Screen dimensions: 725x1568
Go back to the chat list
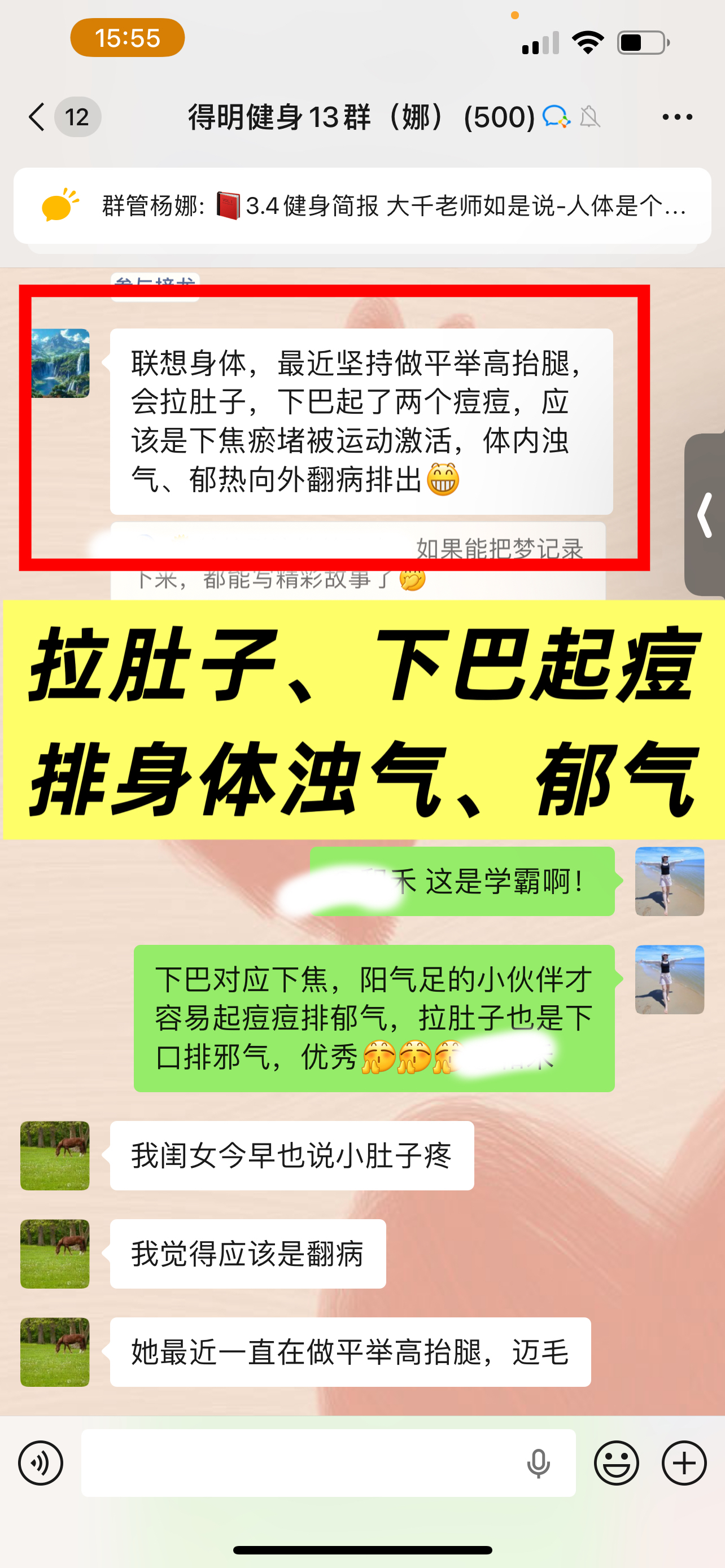click(38, 116)
